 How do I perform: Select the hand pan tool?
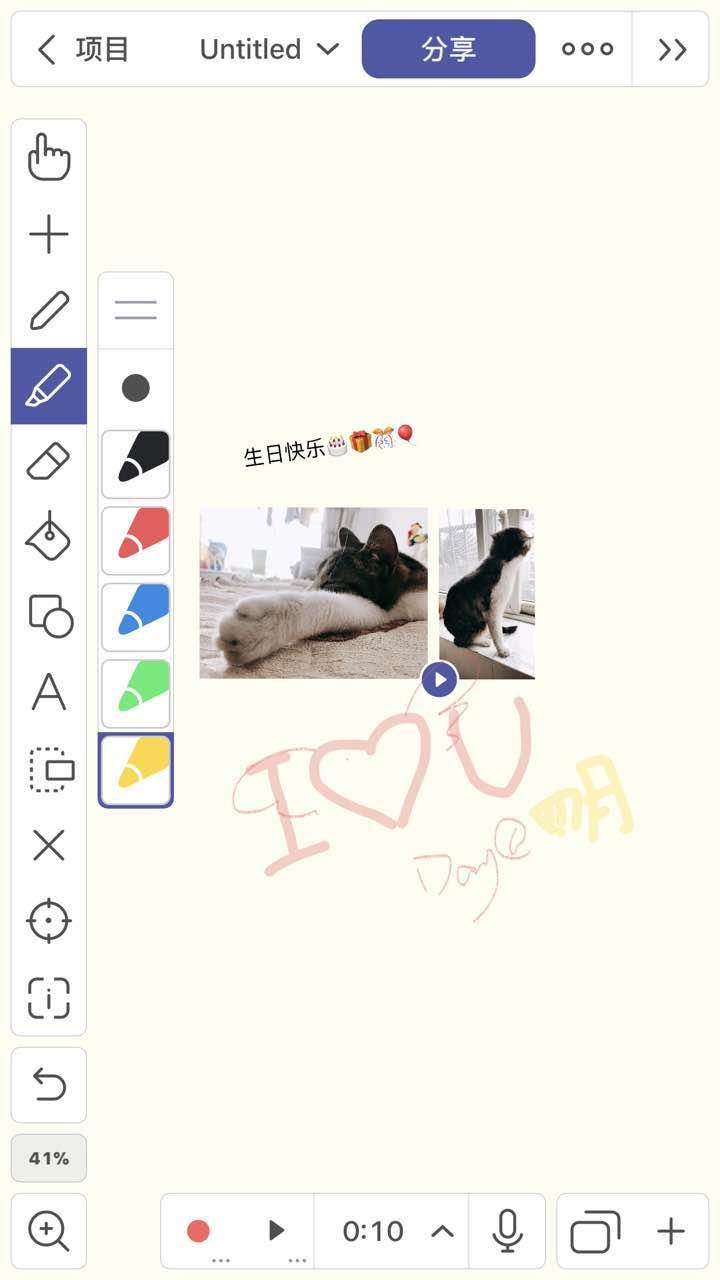49,158
